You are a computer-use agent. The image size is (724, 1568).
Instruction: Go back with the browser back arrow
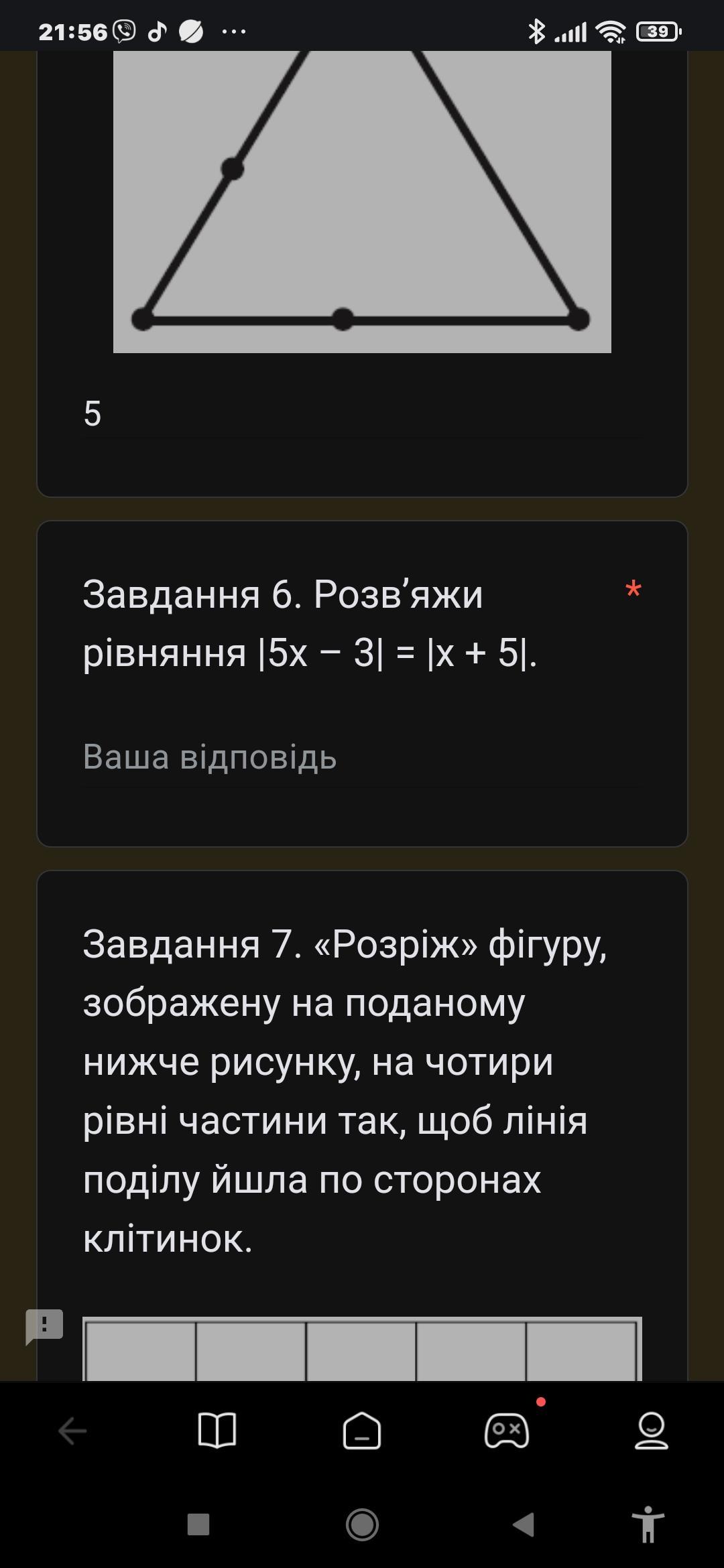[x=72, y=1431]
